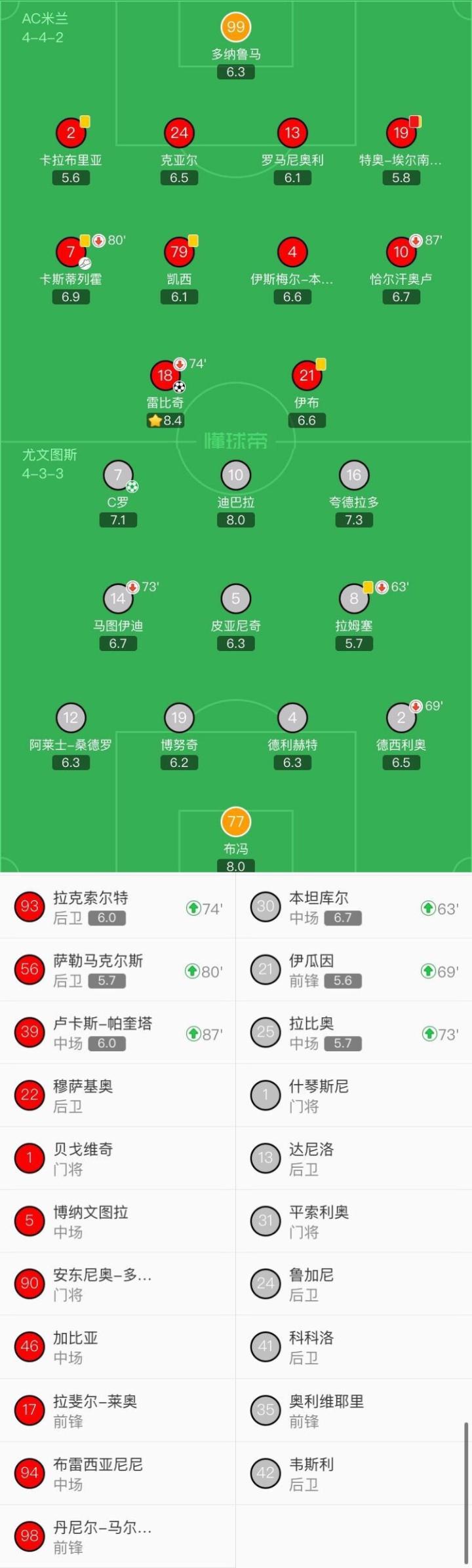
Task: Select 拉姆塞 in the midfield
Action: click(x=354, y=618)
